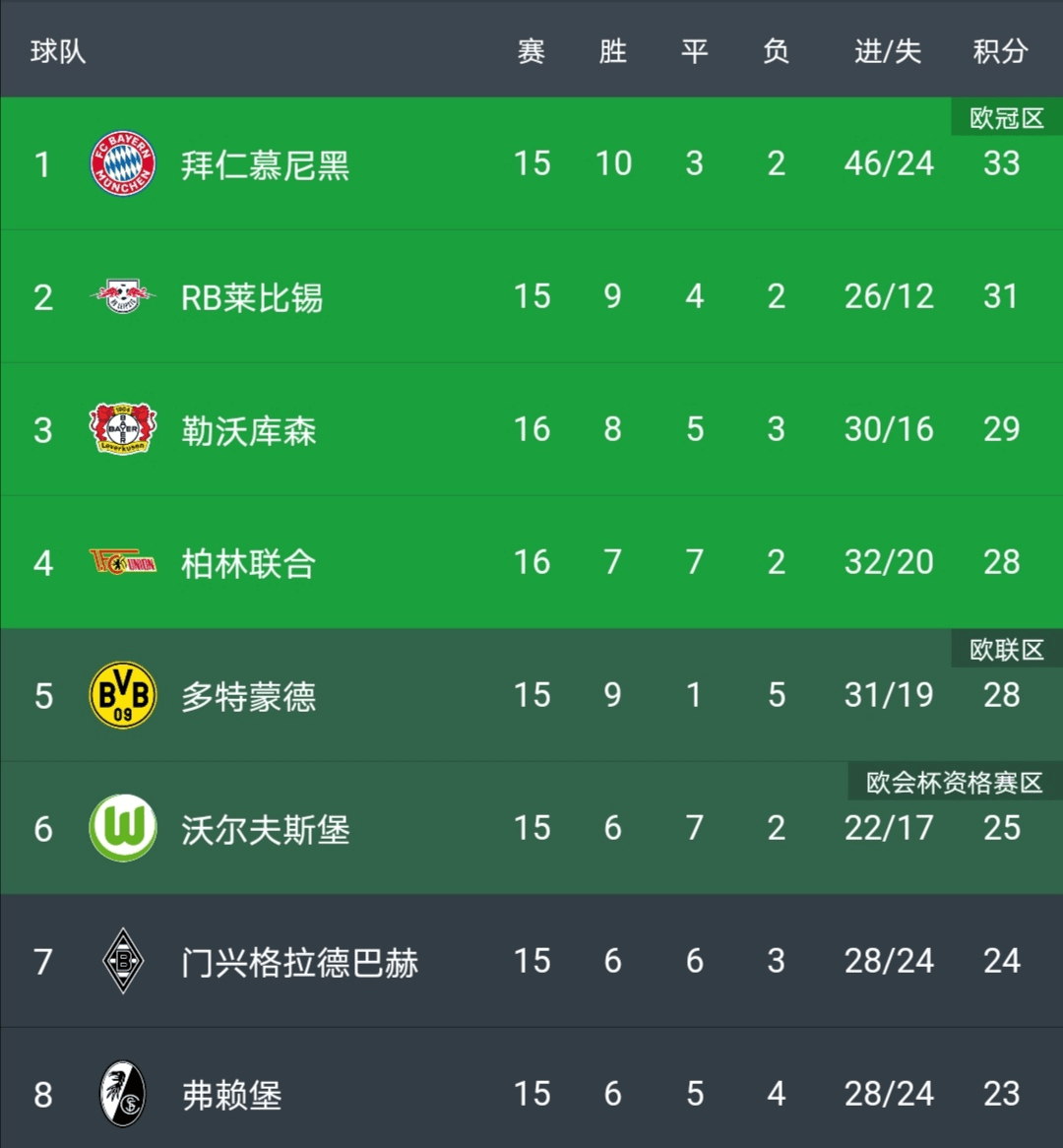1063x1148 pixels.
Task: Open the 拜仁慕尼黑 team row
Action: point(265,164)
